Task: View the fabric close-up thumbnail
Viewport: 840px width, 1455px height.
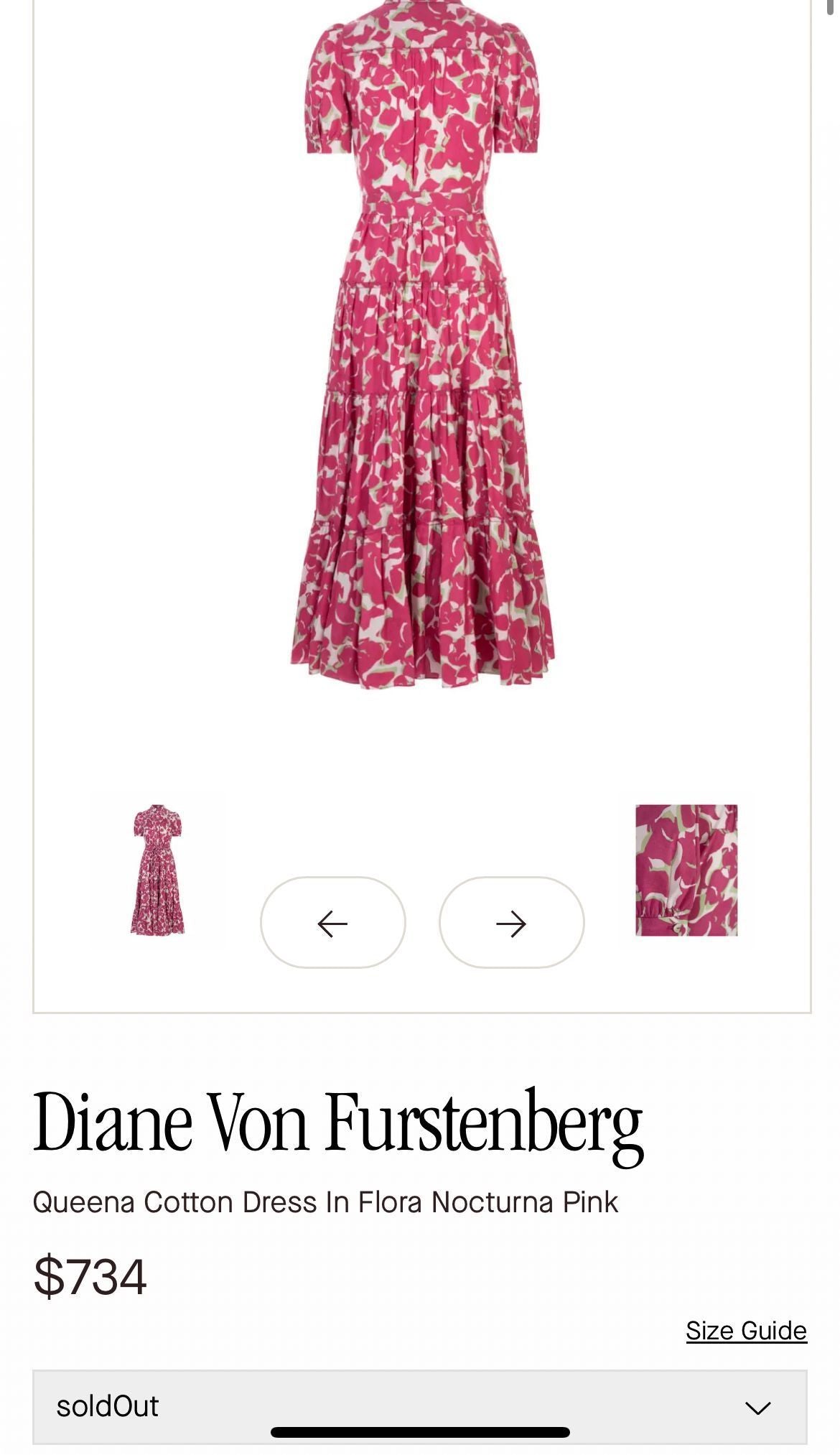Action: coord(686,870)
